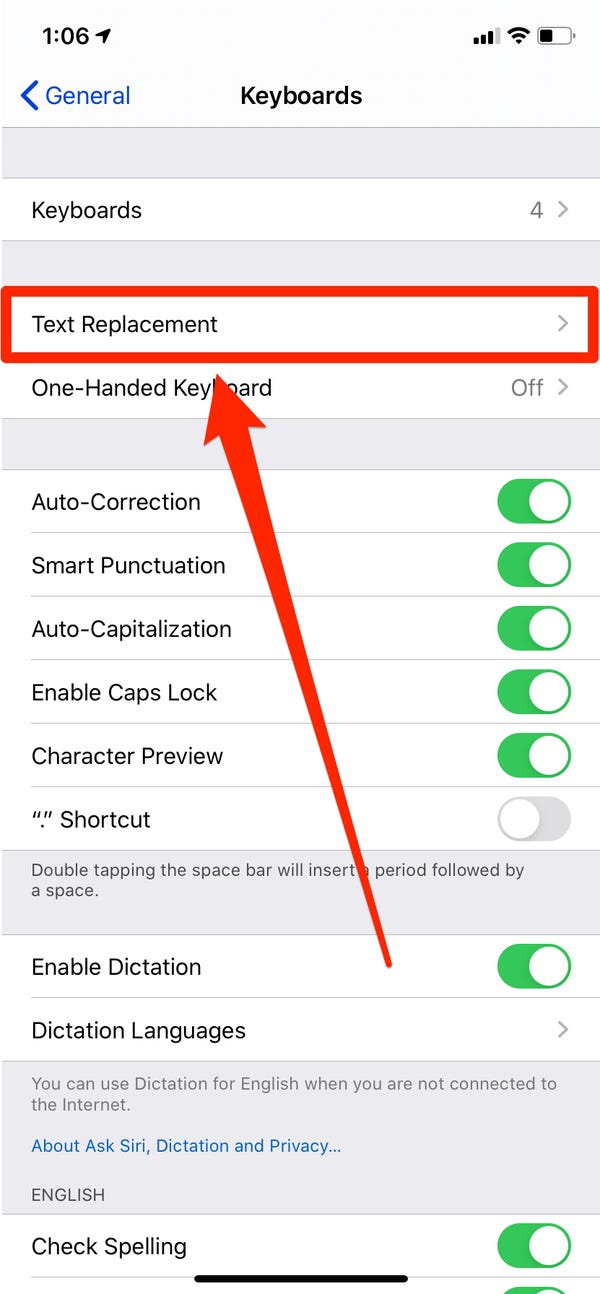Toggle Auto-Capitalization off
This screenshot has height=1294, width=600.
click(534, 629)
